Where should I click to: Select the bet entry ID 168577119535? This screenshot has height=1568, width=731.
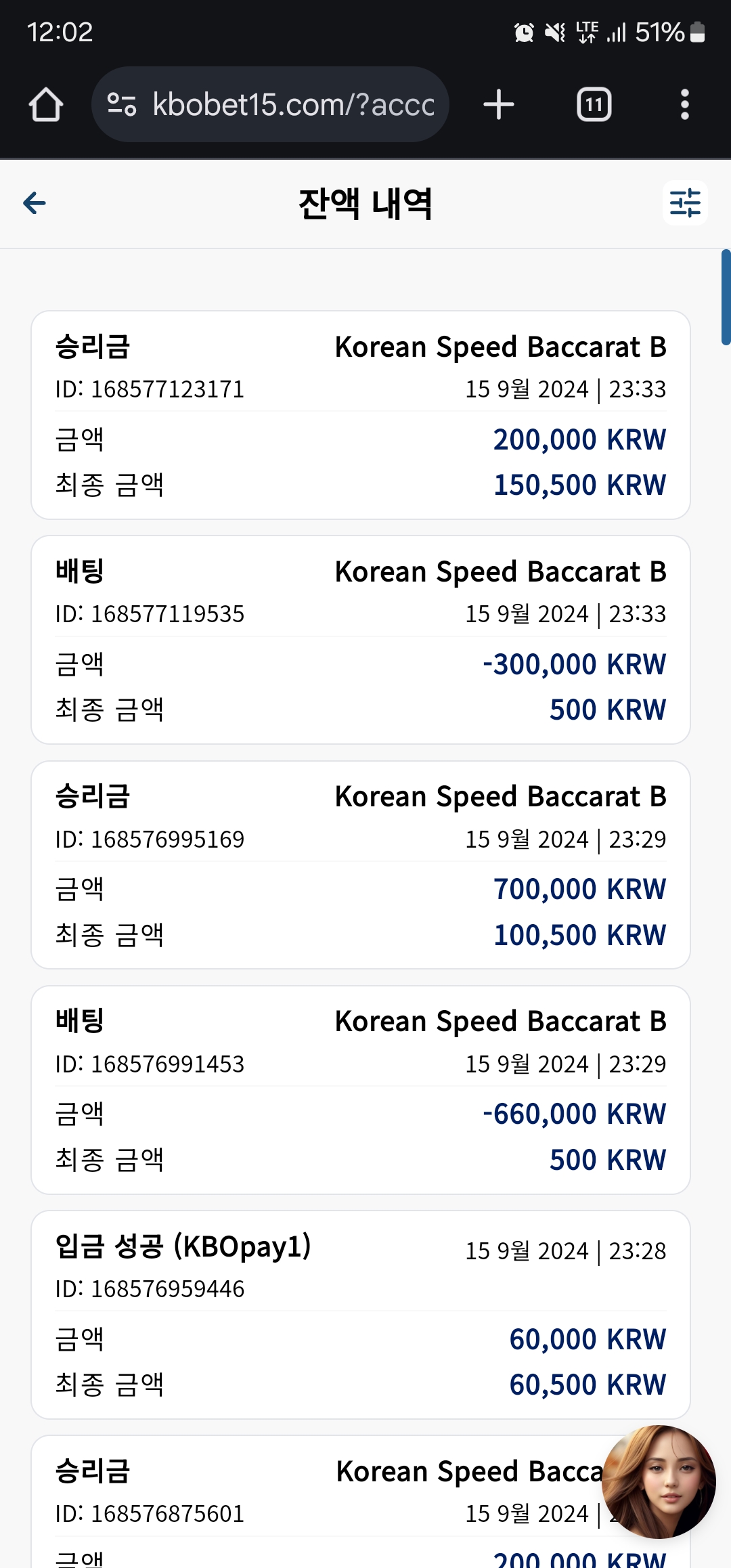click(361, 640)
